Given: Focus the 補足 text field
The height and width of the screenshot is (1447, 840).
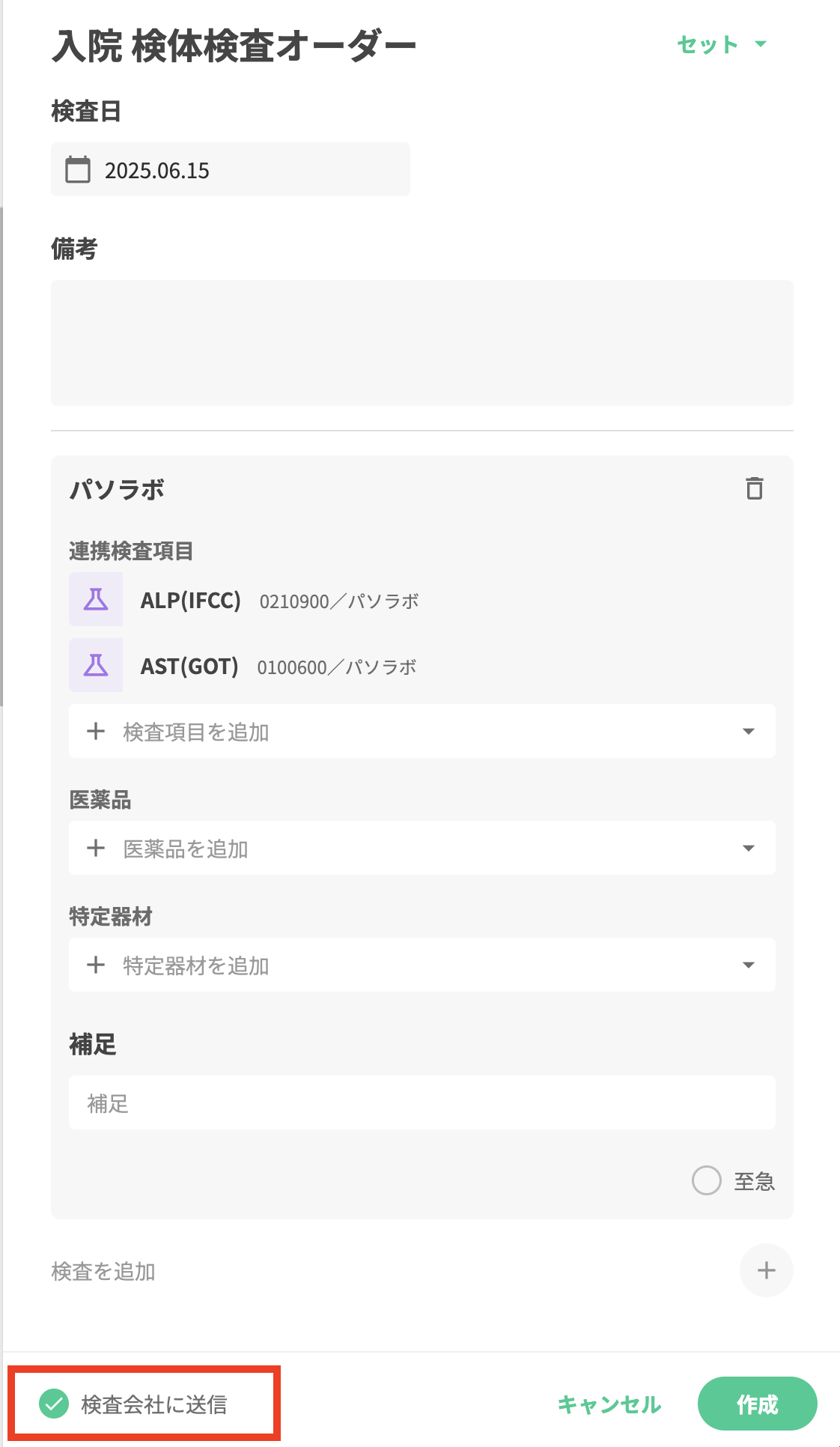Looking at the screenshot, I should pyautogui.click(x=421, y=1102).
